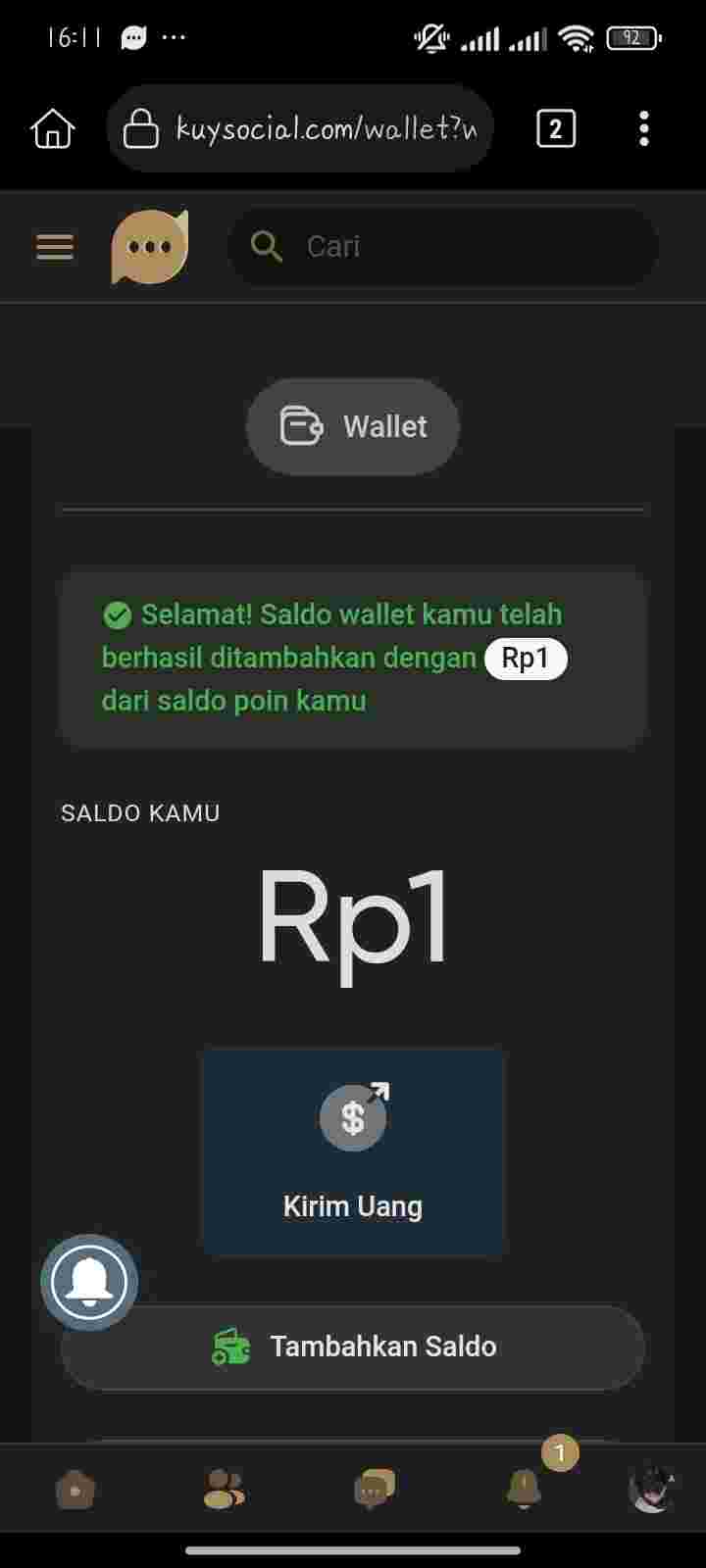
Task: Tap the KuySocial logo icon
Action: (x=149, y=247)
